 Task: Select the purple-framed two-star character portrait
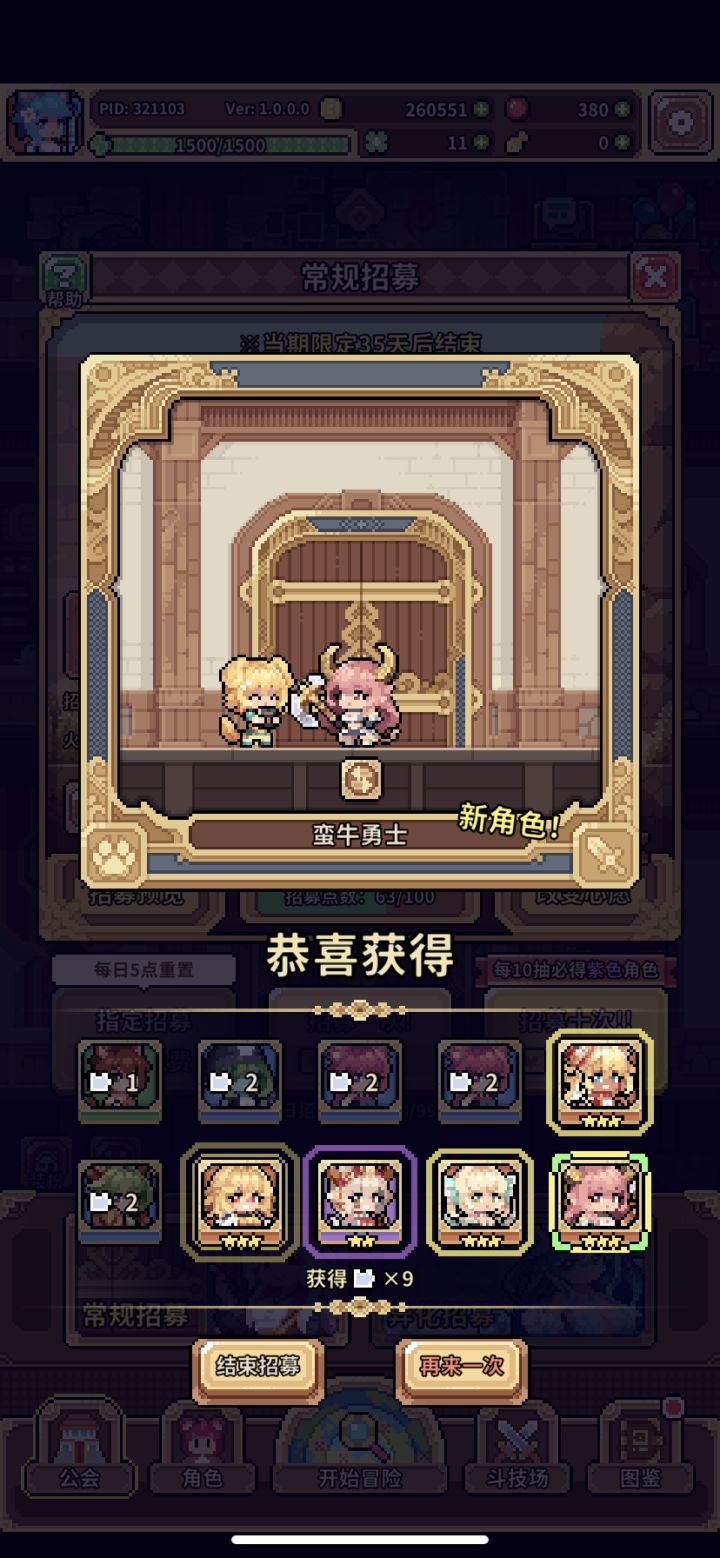[360, 1206]
